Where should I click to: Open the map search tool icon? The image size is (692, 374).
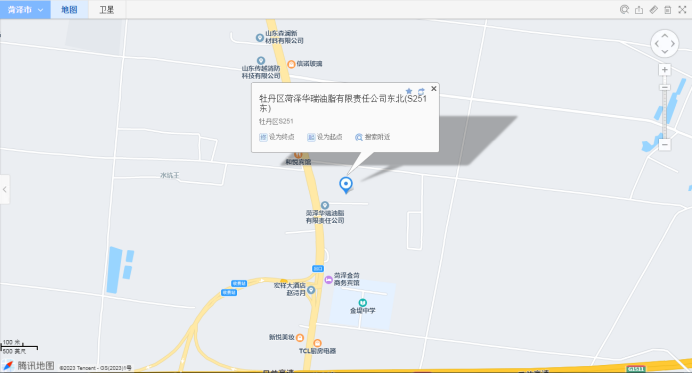(624, 10)
